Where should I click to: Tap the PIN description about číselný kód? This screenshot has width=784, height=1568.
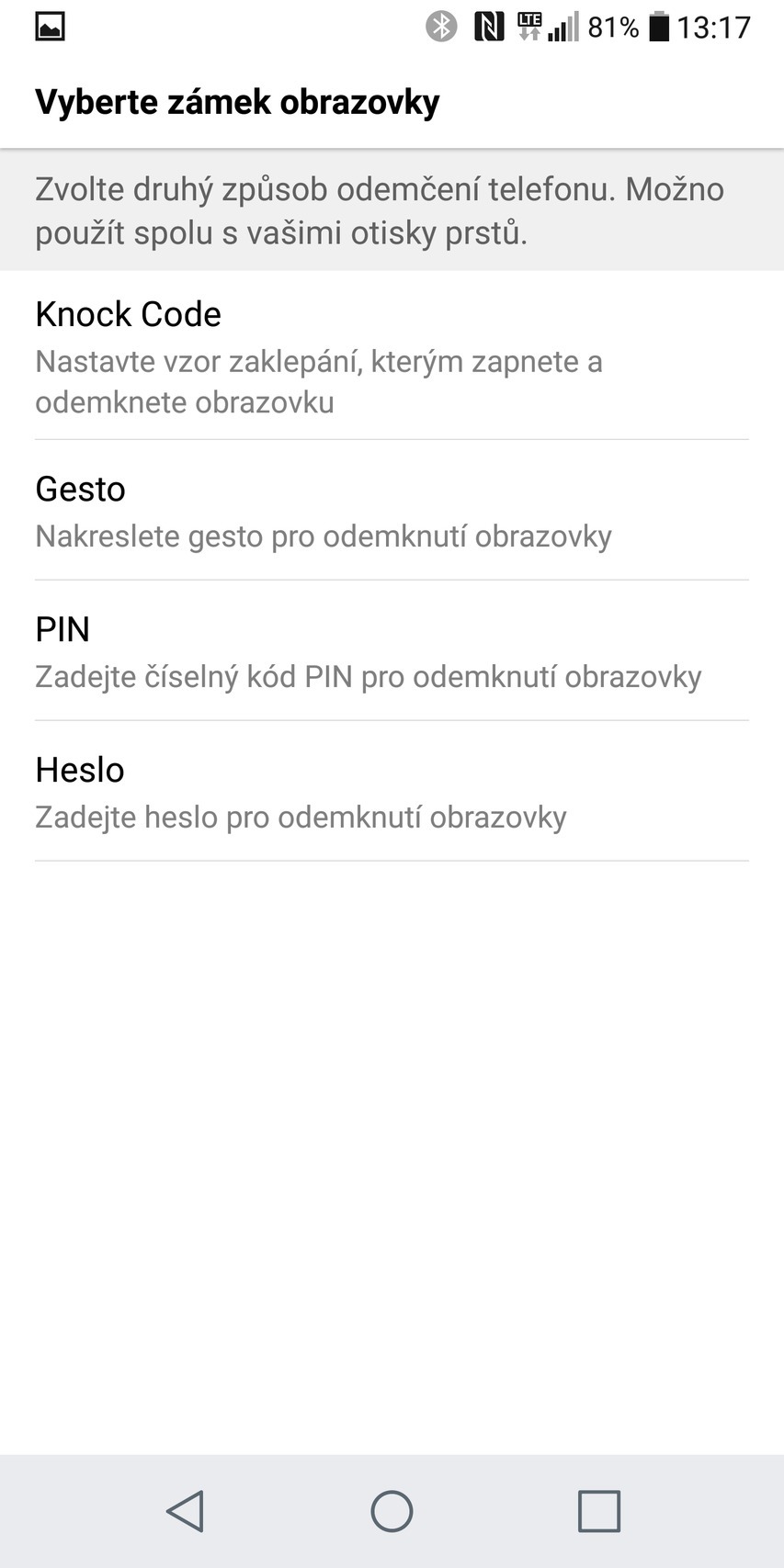click(368, 676)
